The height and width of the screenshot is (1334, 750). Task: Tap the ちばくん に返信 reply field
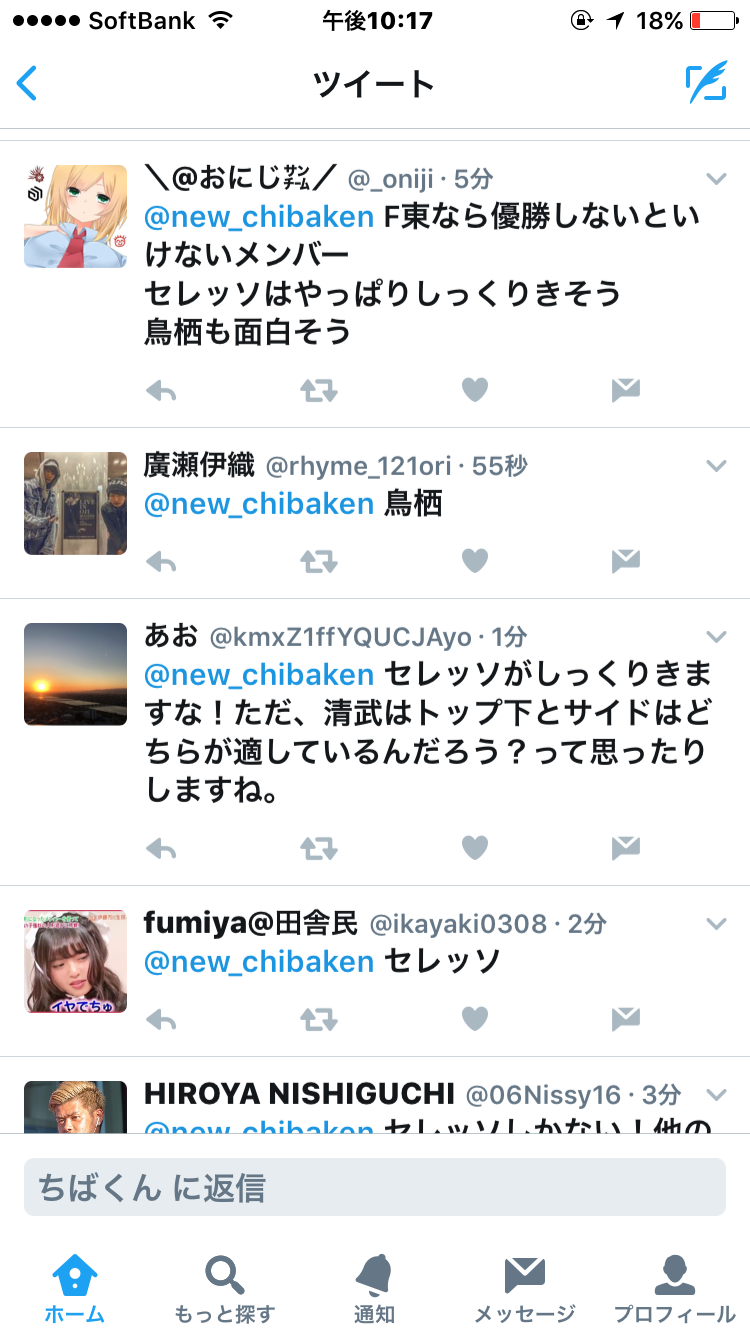374,1187
